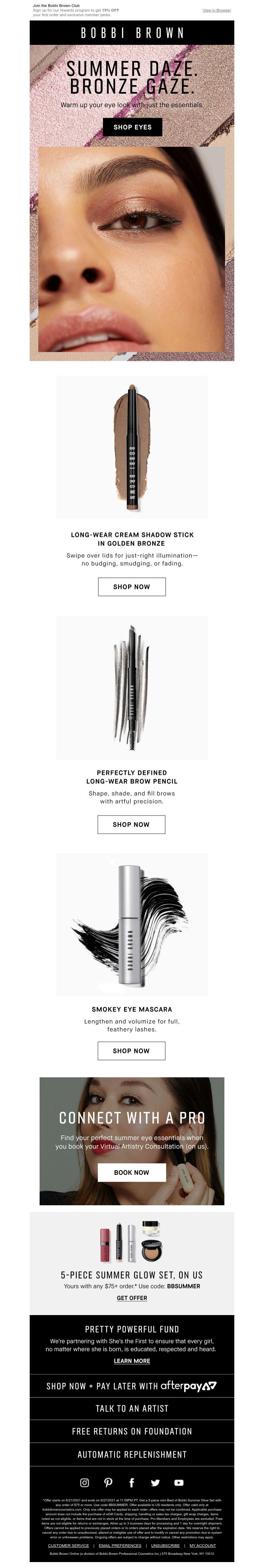
Task: Shop now for Smokey Eye Mascara
Action: coord(132,1051)
